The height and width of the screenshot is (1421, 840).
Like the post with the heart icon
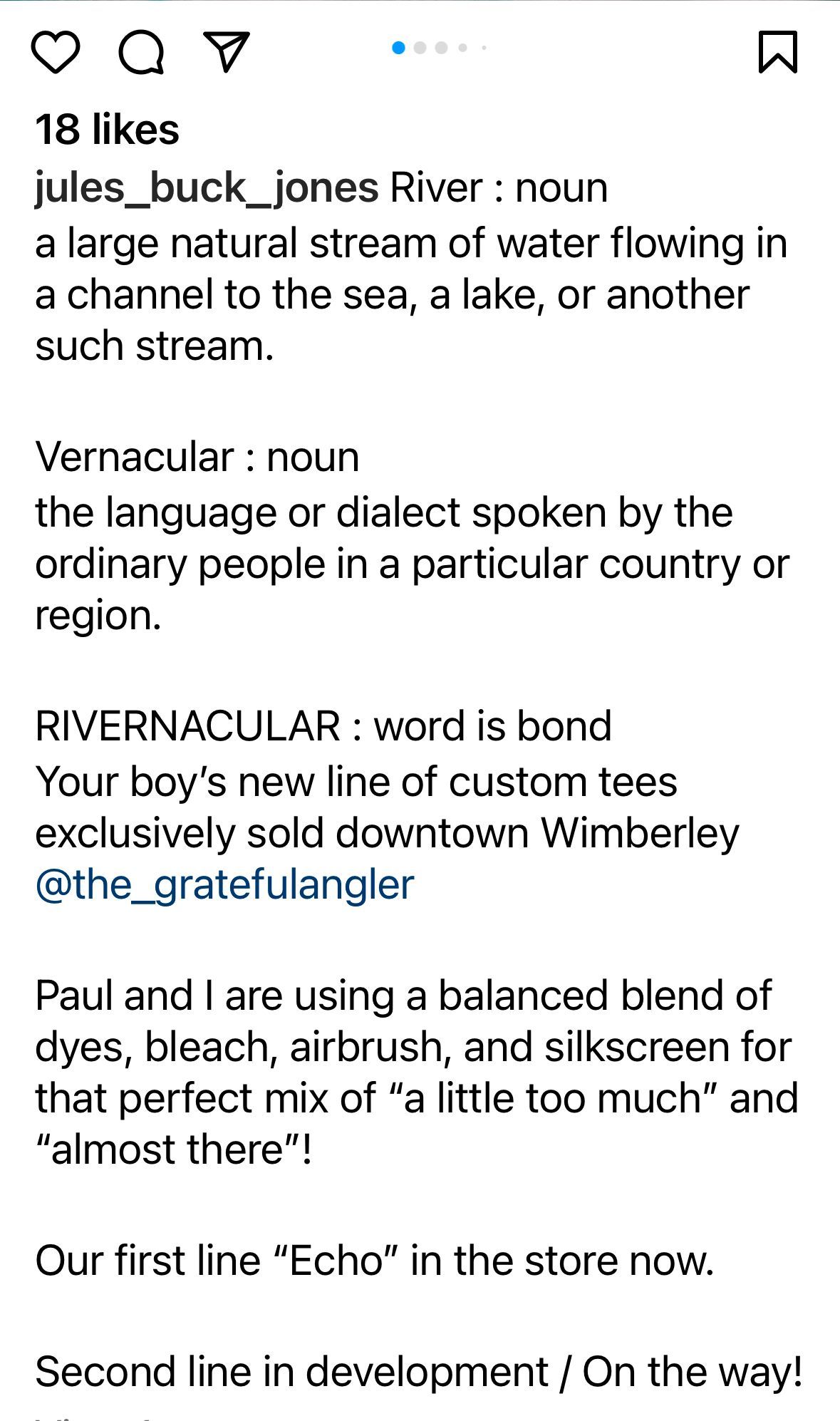click(56, 52)
